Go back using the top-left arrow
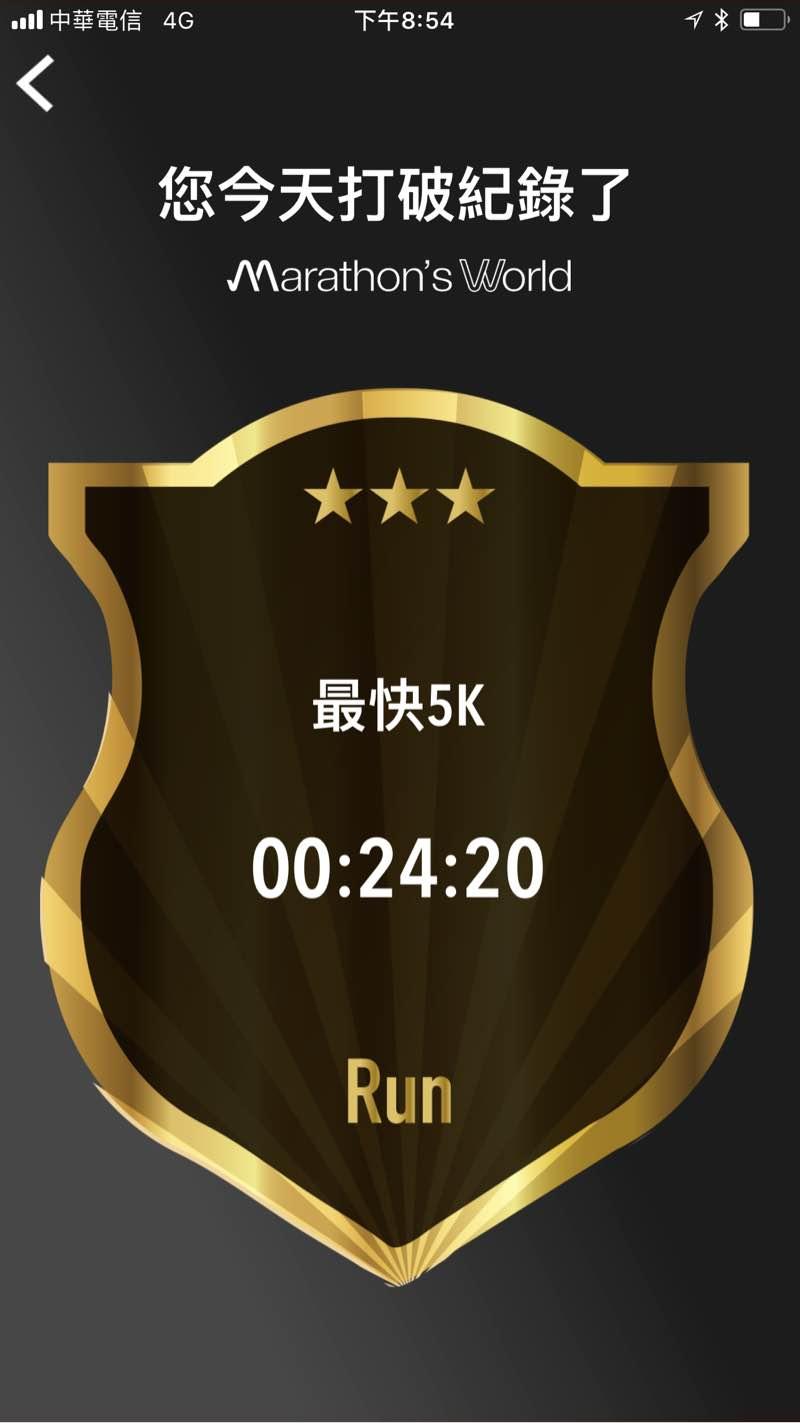The width and height of the screenshot is (800, 1423). tap(36, 83)
